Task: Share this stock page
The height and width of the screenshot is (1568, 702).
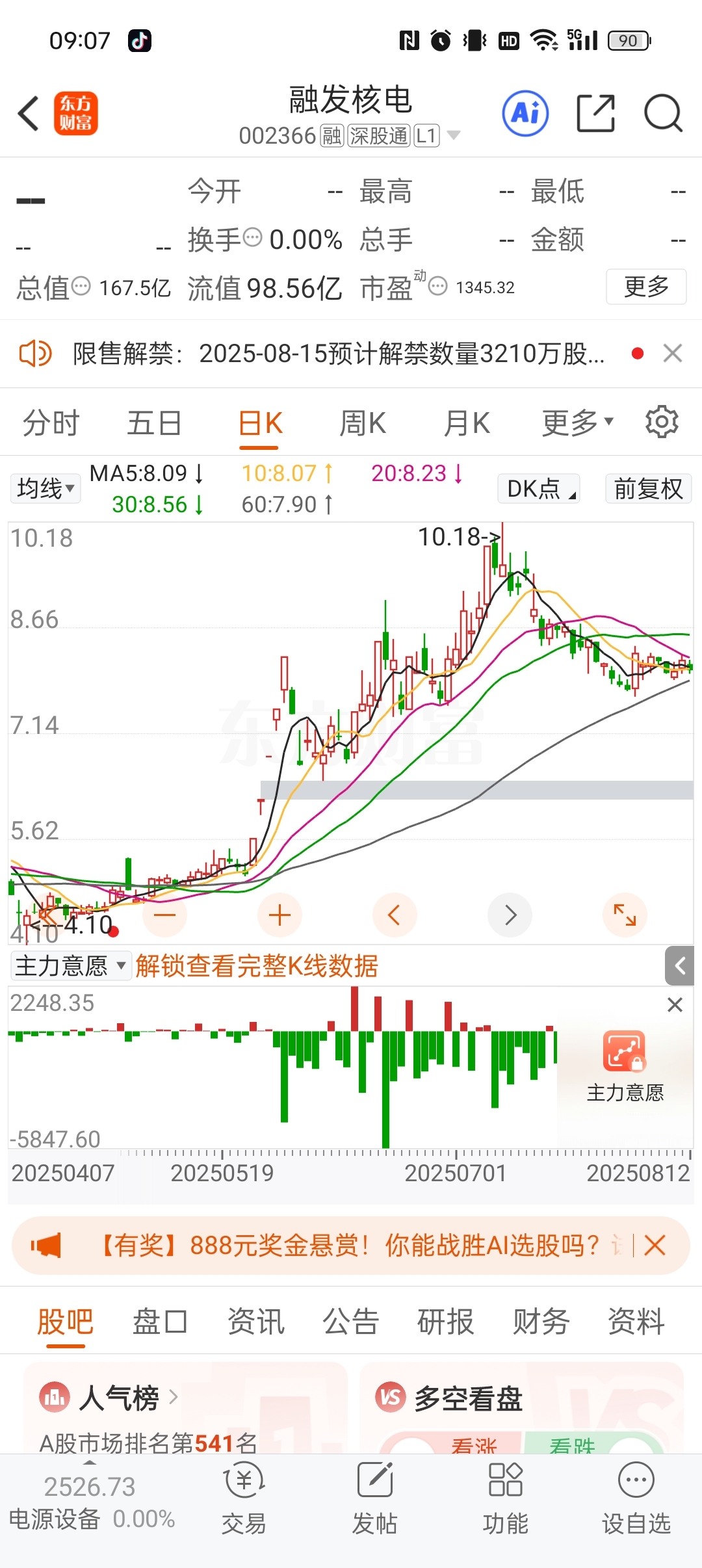Action: click(595, 113)
